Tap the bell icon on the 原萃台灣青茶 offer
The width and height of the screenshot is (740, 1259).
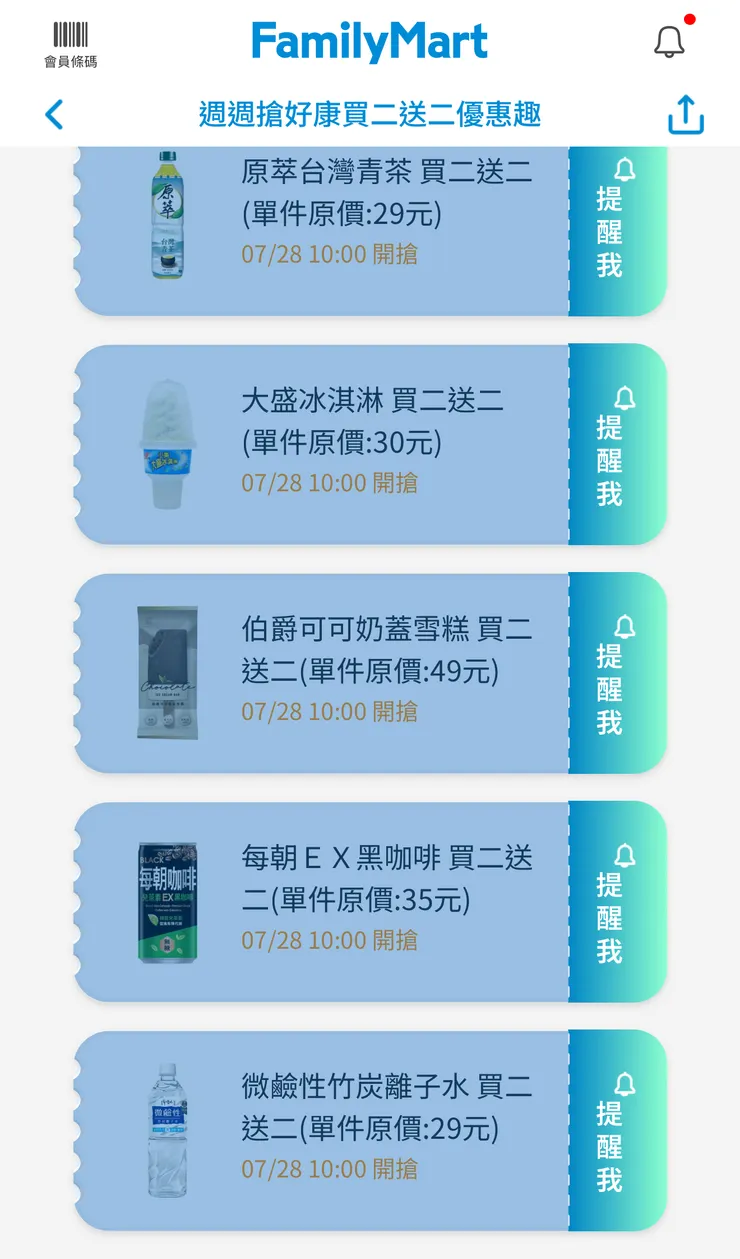point(624,170)
